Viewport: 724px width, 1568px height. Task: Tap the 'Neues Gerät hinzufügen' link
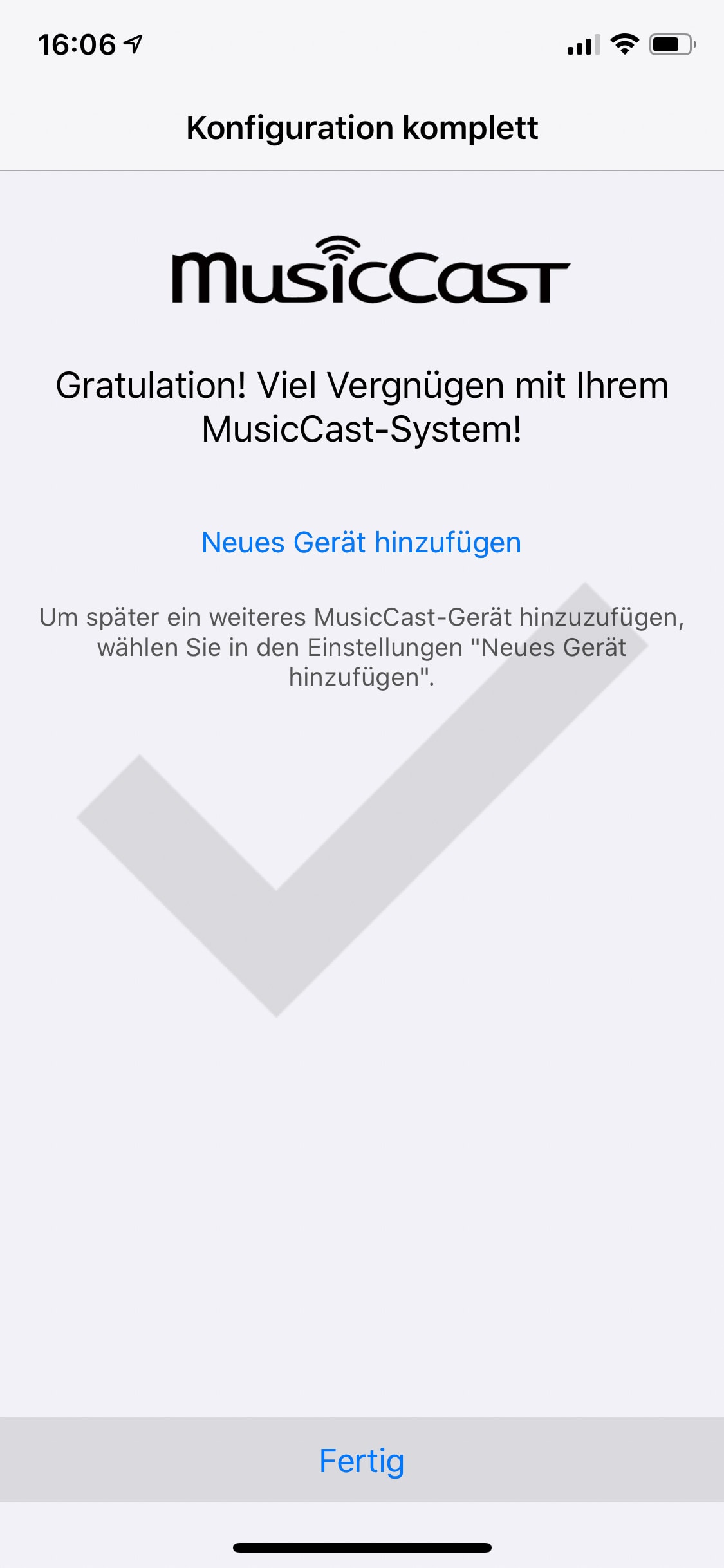pos(361,542)
